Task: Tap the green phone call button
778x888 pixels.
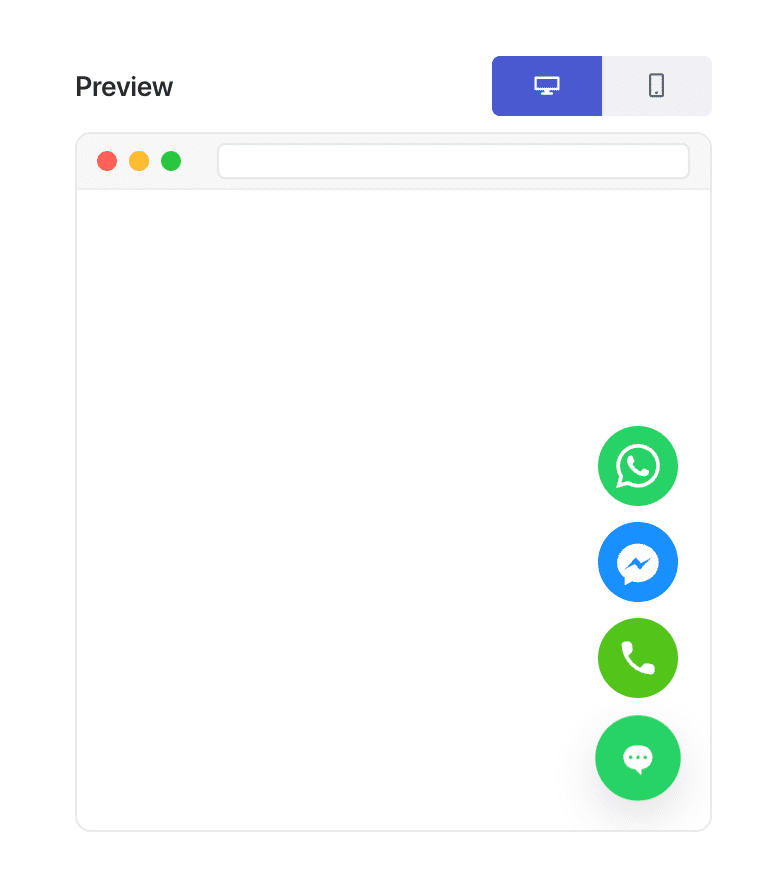Action: click(638, 658)
